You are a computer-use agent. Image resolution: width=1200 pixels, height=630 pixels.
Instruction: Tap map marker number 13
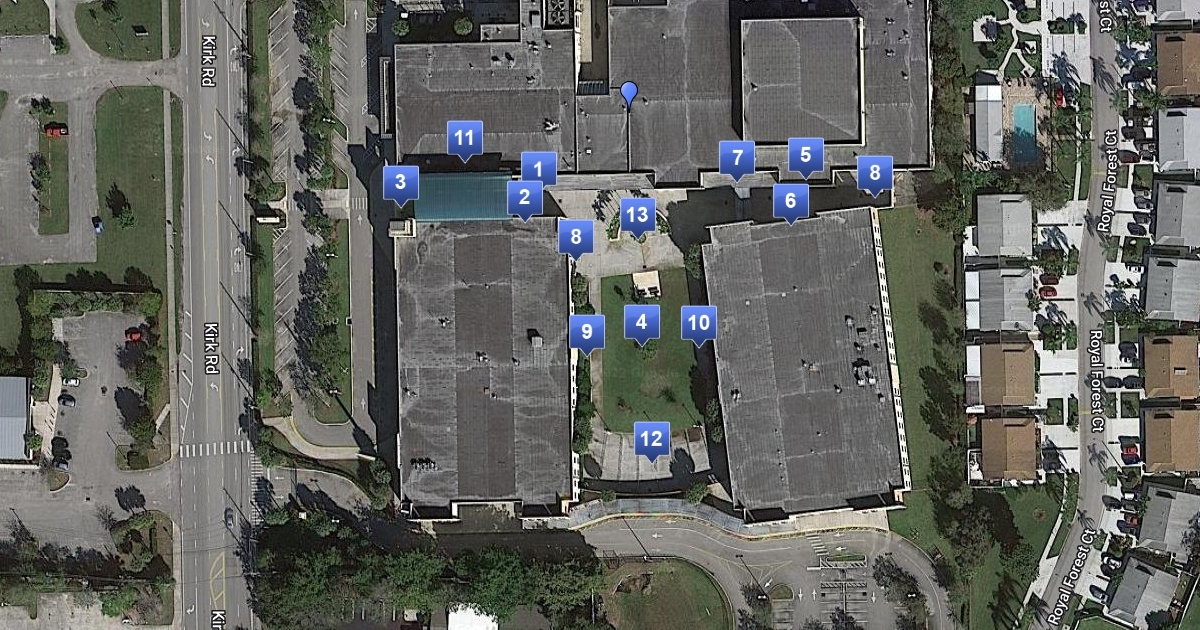637,215
